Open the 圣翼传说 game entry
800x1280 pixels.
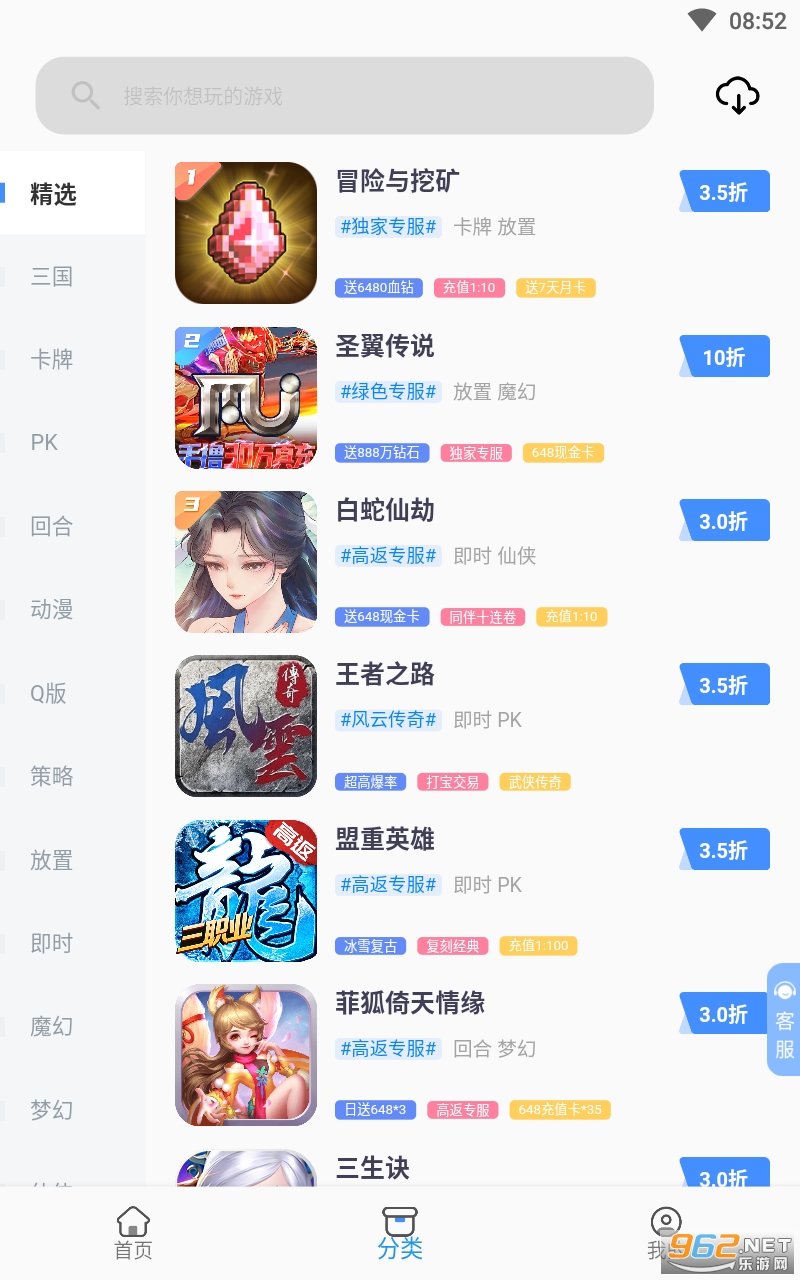click(x=385, y=346)
